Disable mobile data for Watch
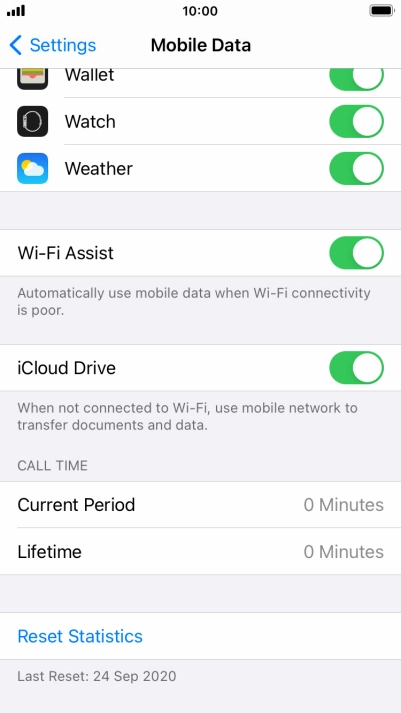 click(356, 121)
